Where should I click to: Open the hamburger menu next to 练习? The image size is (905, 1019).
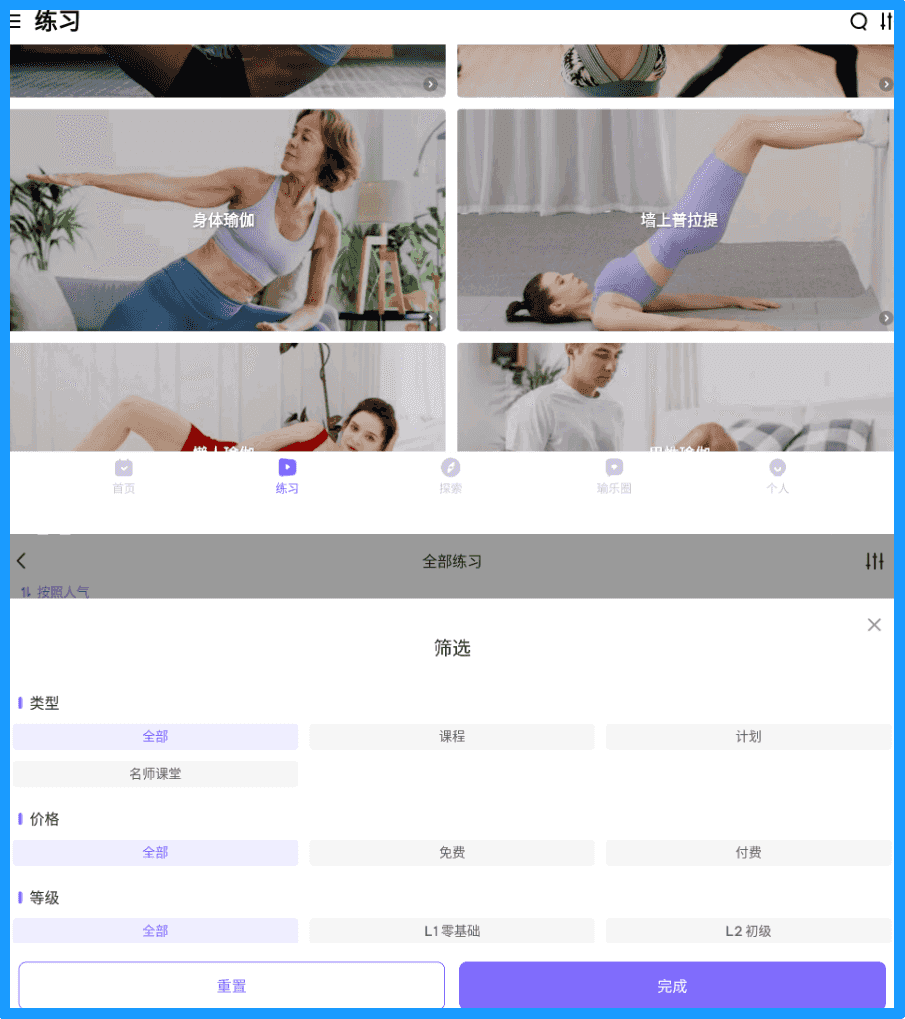click(15, 21)
